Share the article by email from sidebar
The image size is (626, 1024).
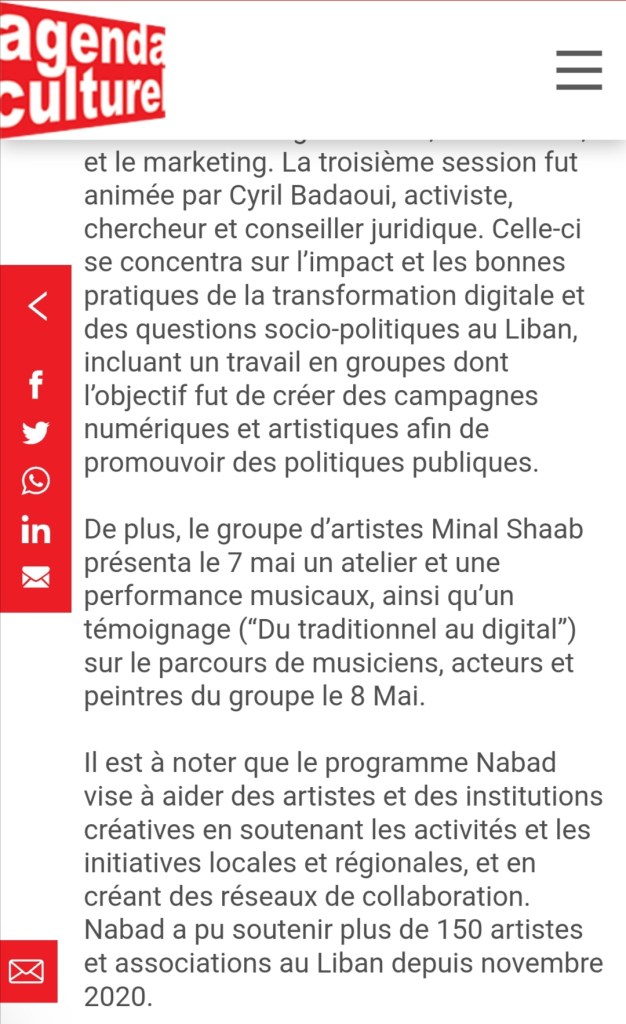(x=36, y=578)
